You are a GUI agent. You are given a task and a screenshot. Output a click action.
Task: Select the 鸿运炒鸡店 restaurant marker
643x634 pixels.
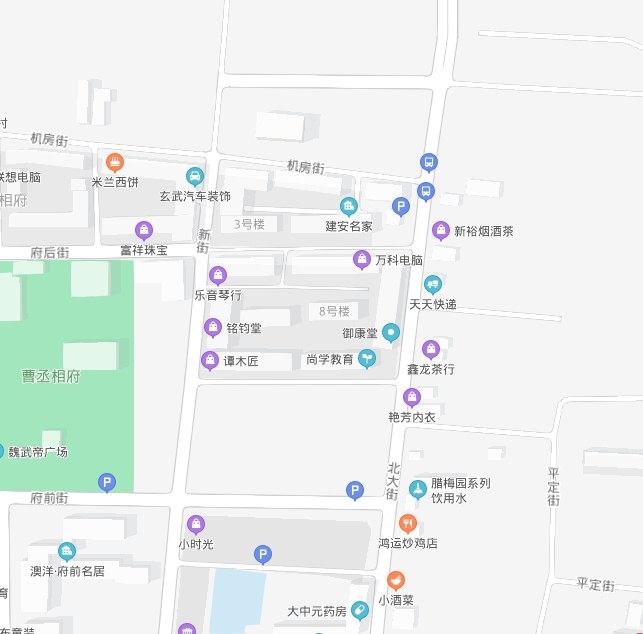(407, 523)
